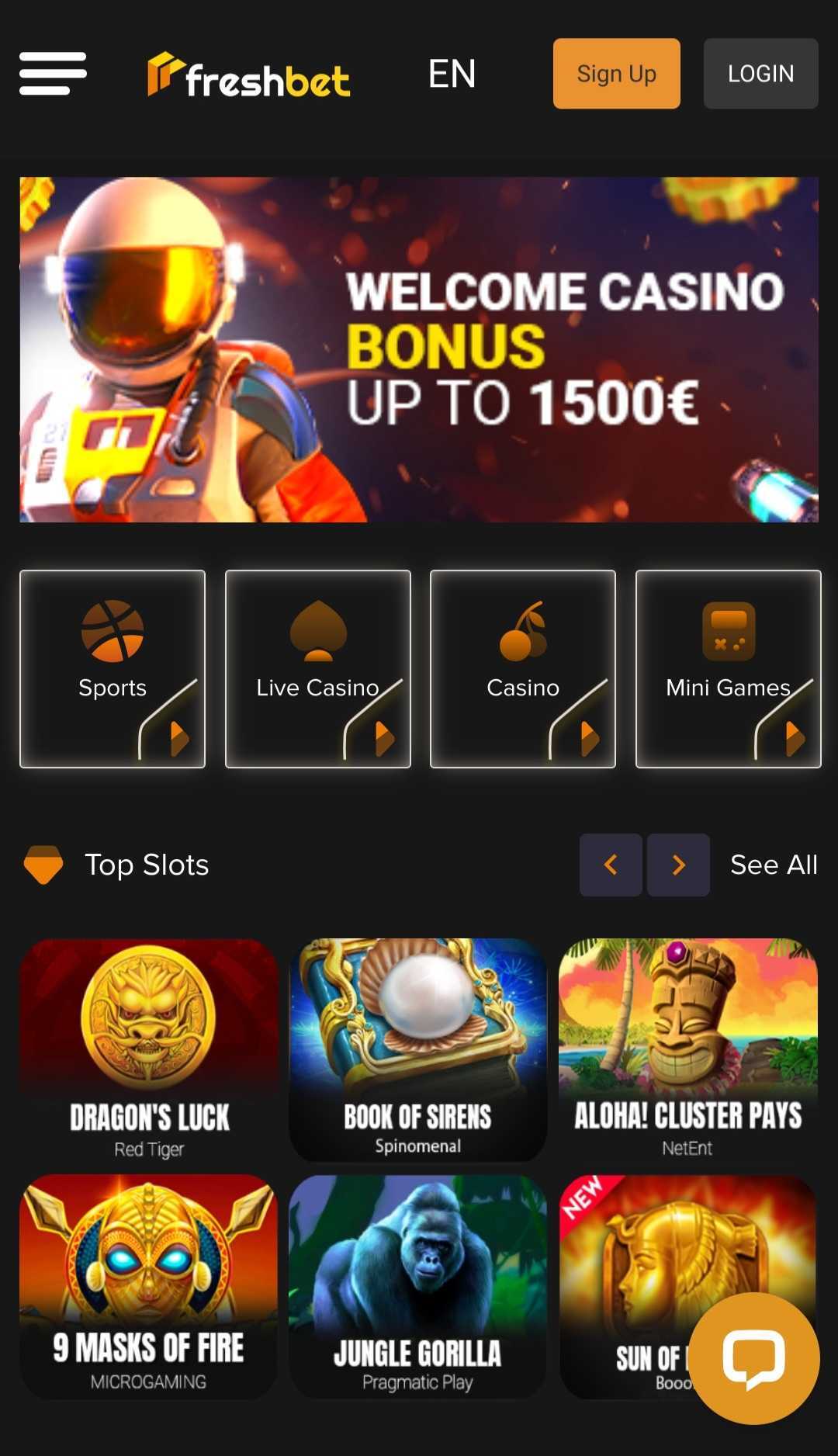Open Mini Games
The image size is (838, 1456).
tap(728, 669)
